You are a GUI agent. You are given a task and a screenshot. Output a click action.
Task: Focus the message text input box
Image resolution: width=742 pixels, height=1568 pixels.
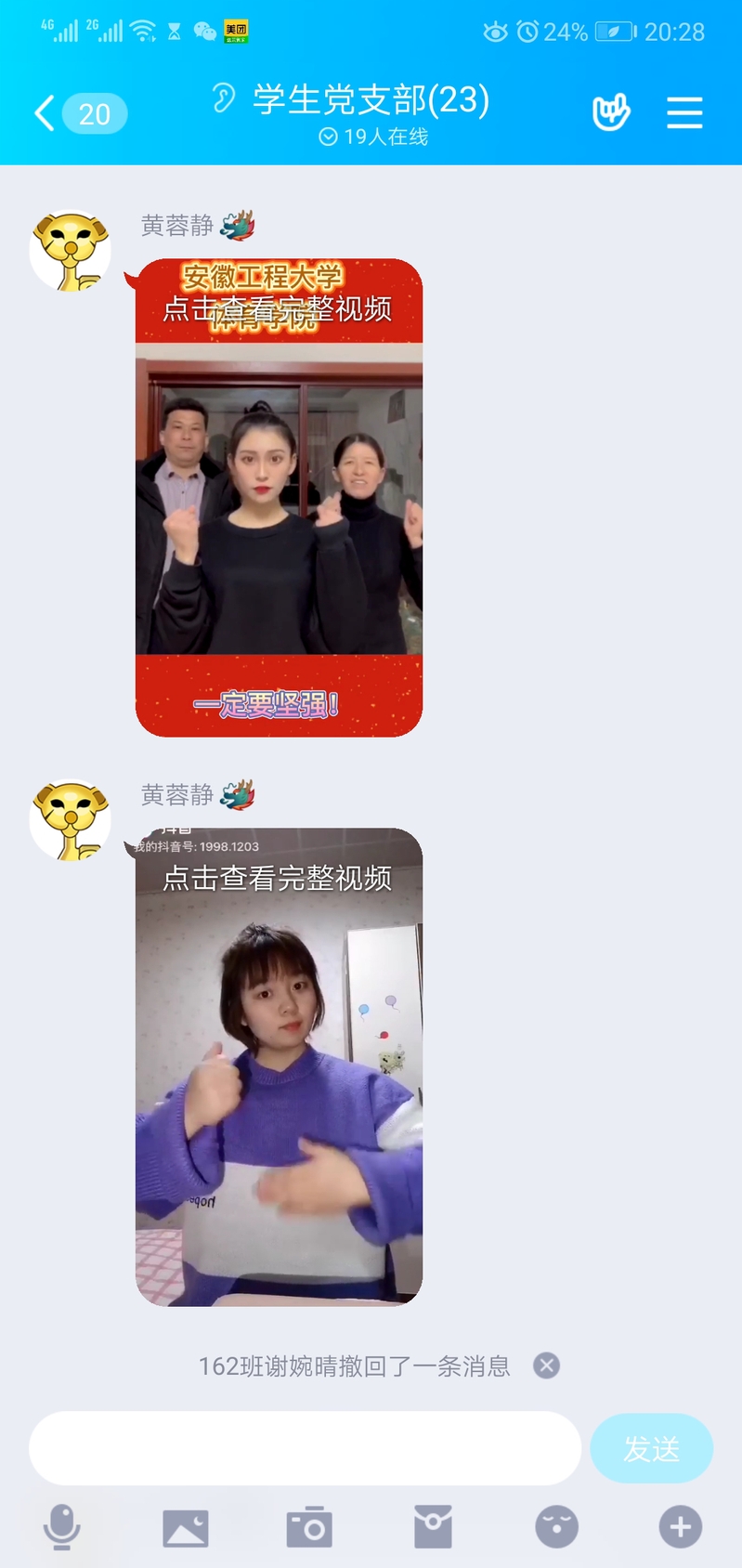[x=305, y=1448]
